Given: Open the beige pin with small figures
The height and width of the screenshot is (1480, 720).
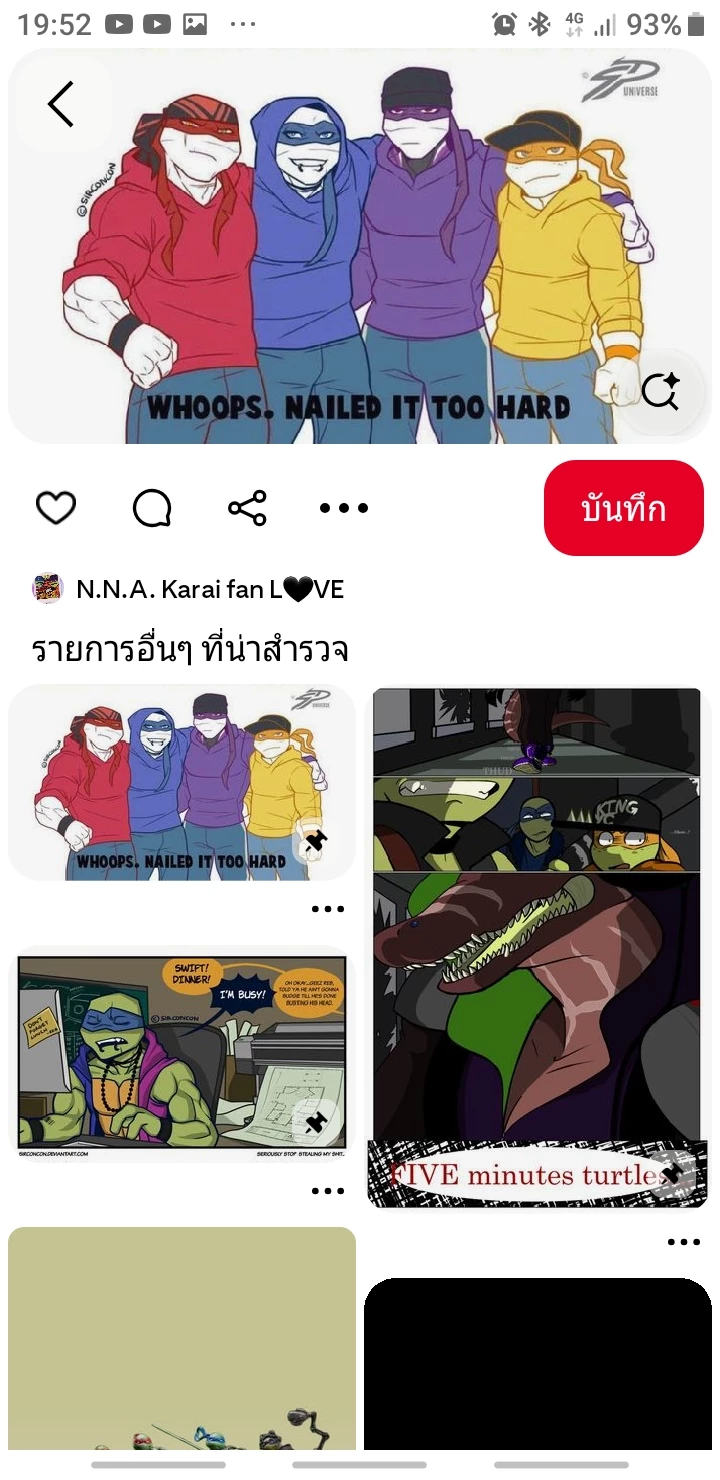Looking at the screenshot, I should point(182,1340).
